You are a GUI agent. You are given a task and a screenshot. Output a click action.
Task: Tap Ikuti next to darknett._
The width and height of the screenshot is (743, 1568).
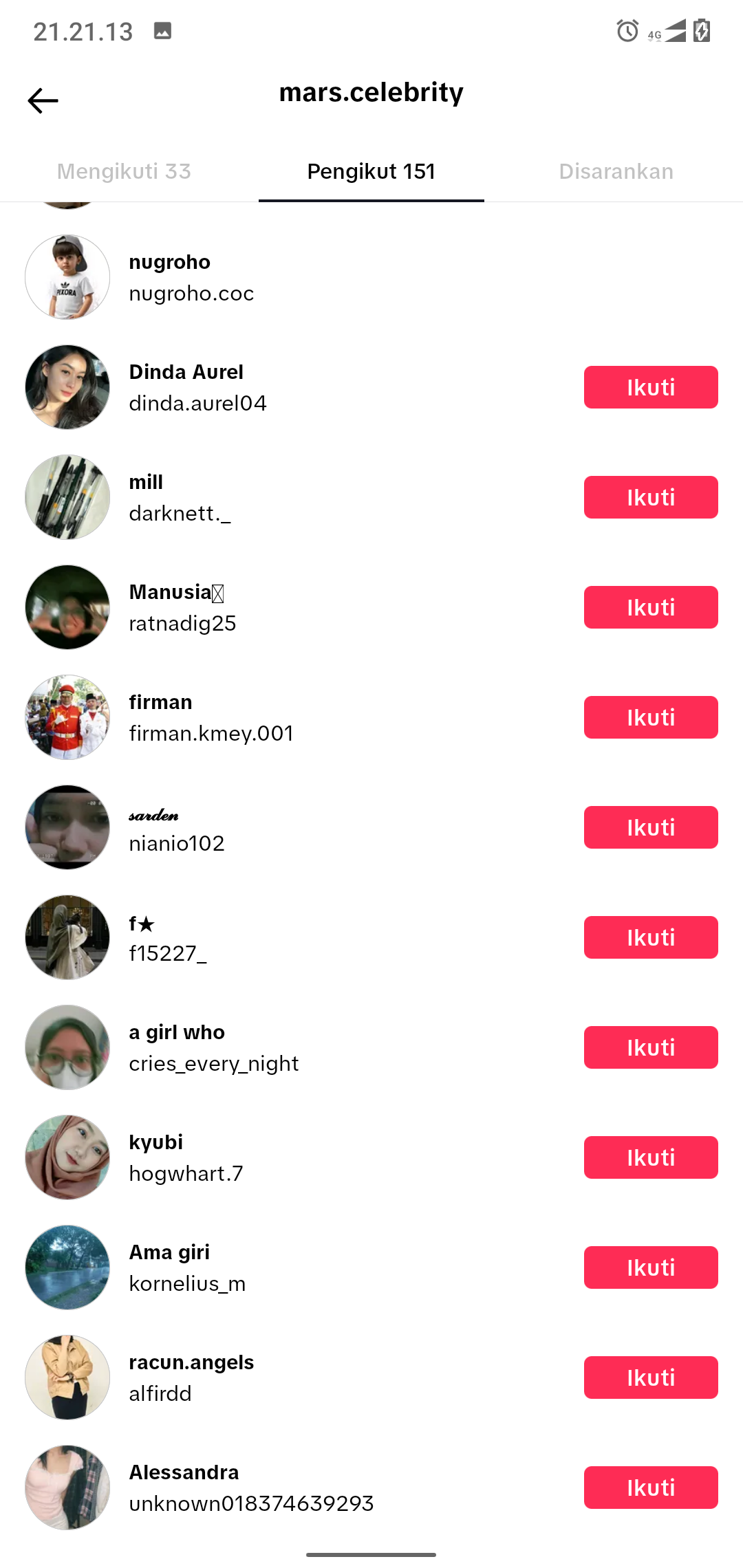click(x=650, y=497)
